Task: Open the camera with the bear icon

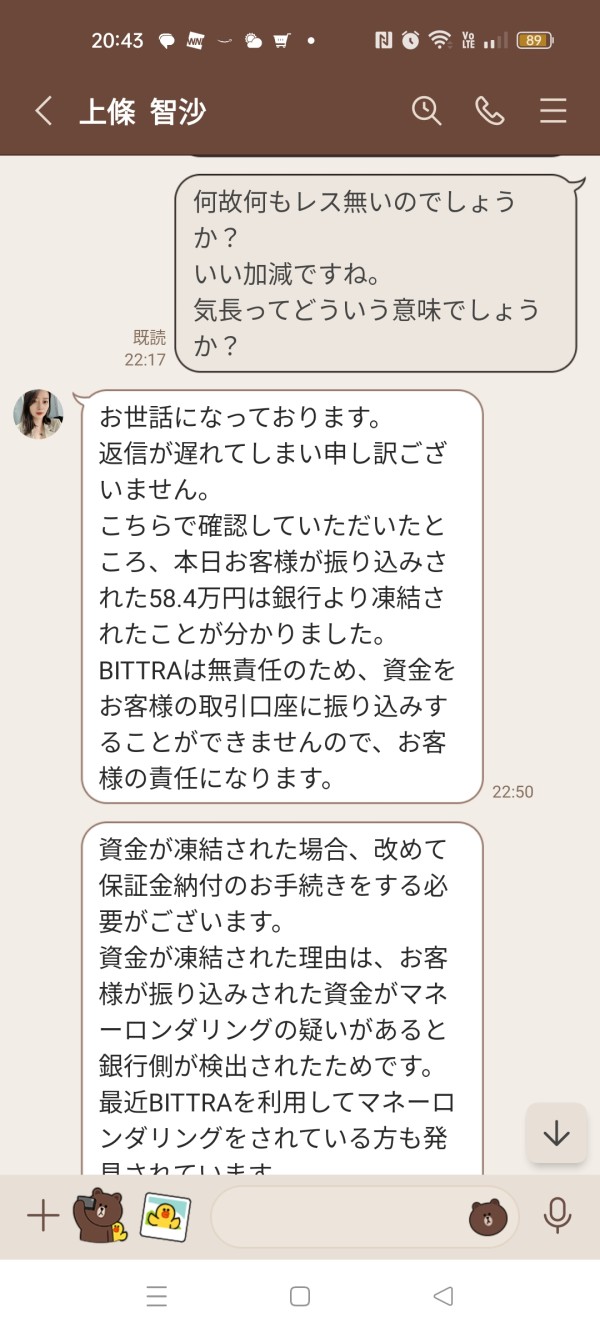Action: tap(102, 1215)
